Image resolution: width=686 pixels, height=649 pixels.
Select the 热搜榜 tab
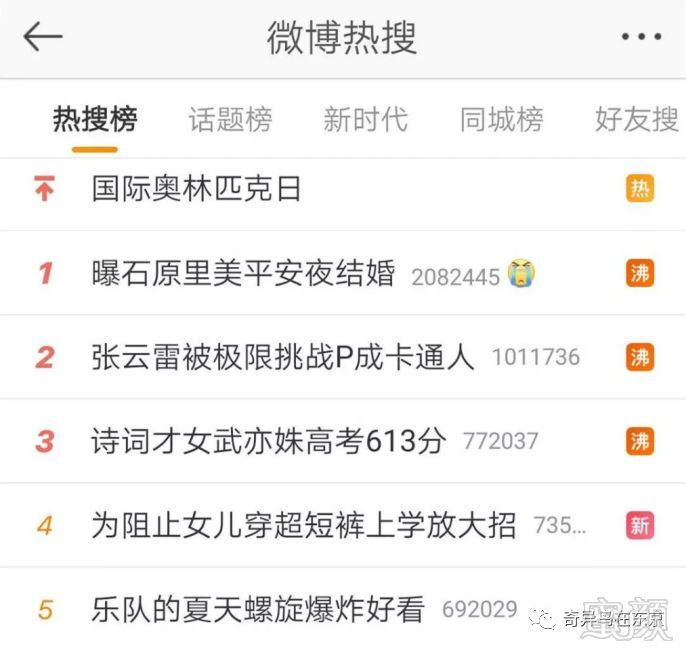coord(95,121)
